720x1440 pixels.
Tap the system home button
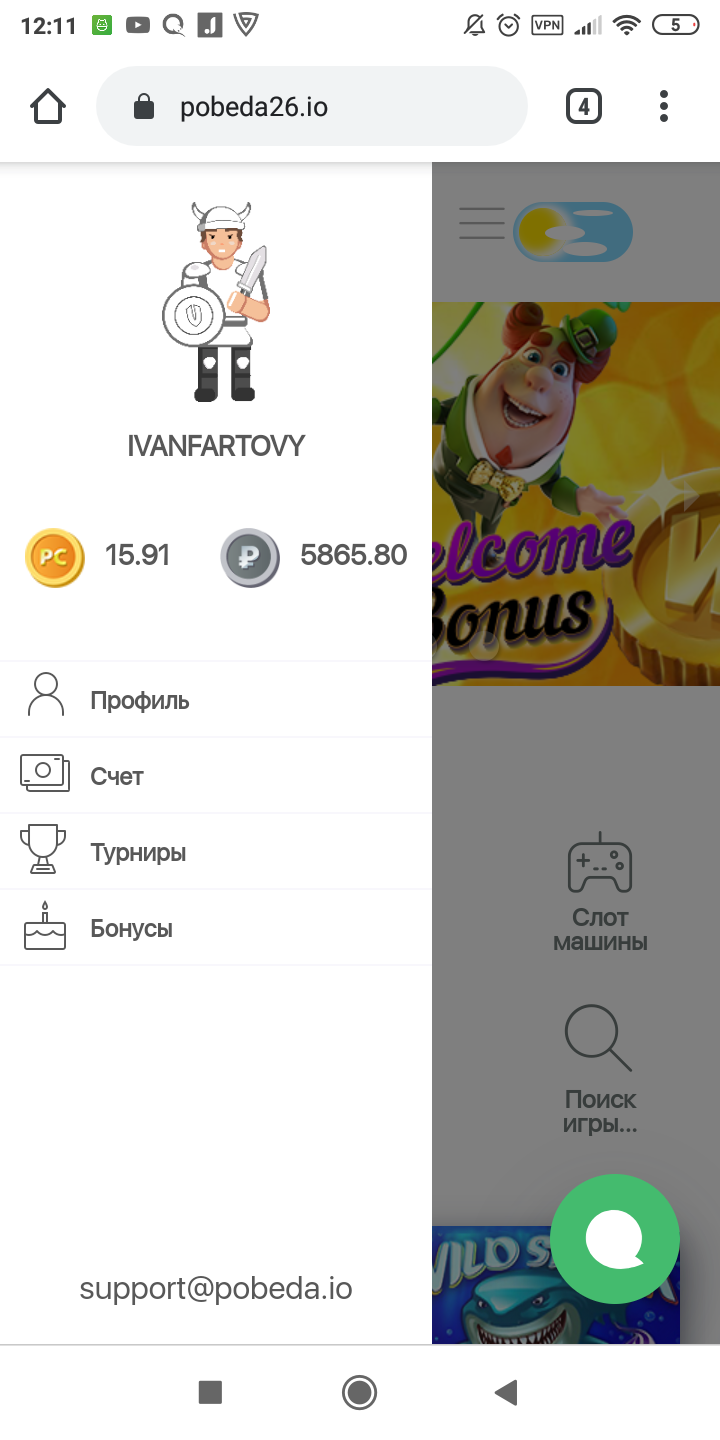pos(359,1392)
